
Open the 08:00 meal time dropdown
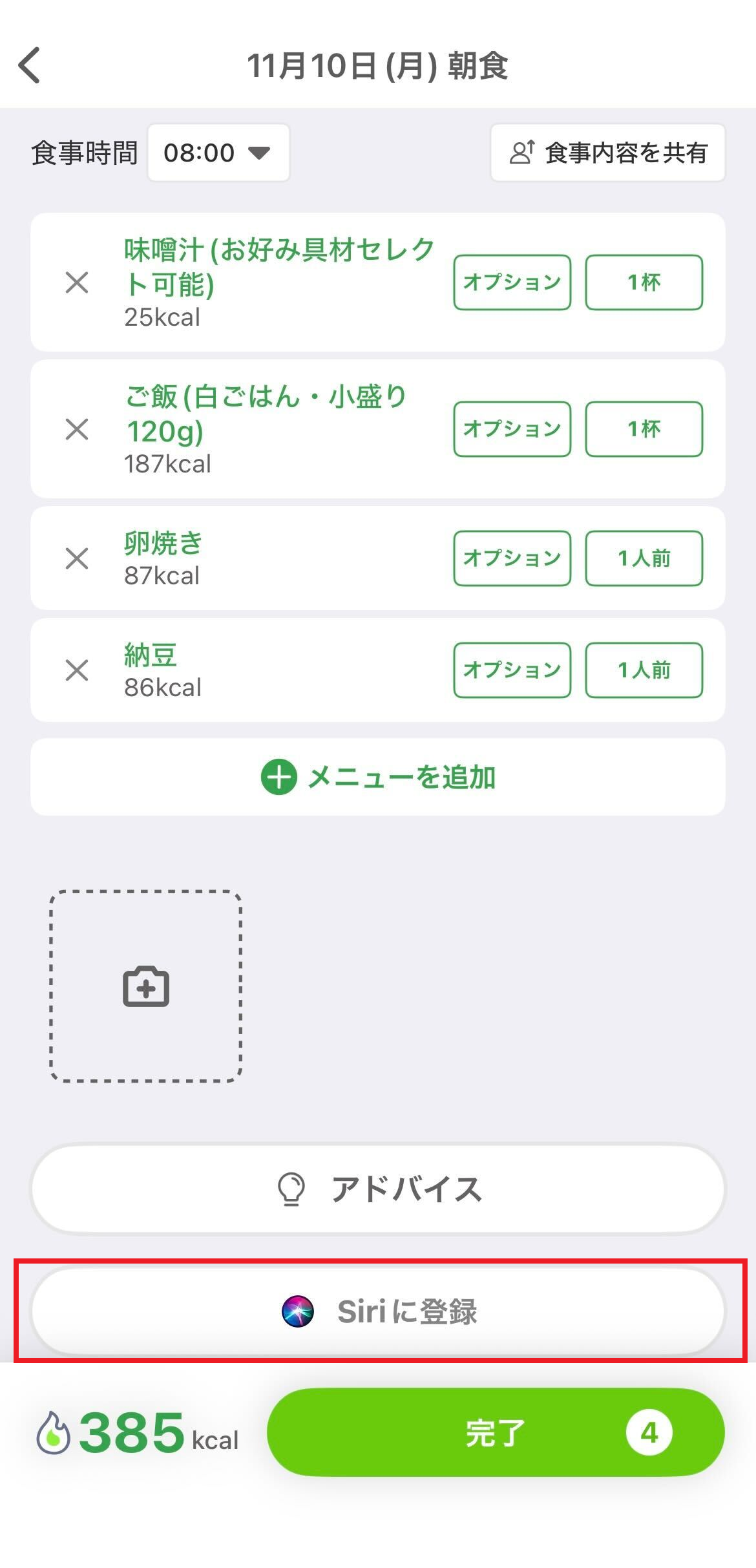tap(218, 153)
